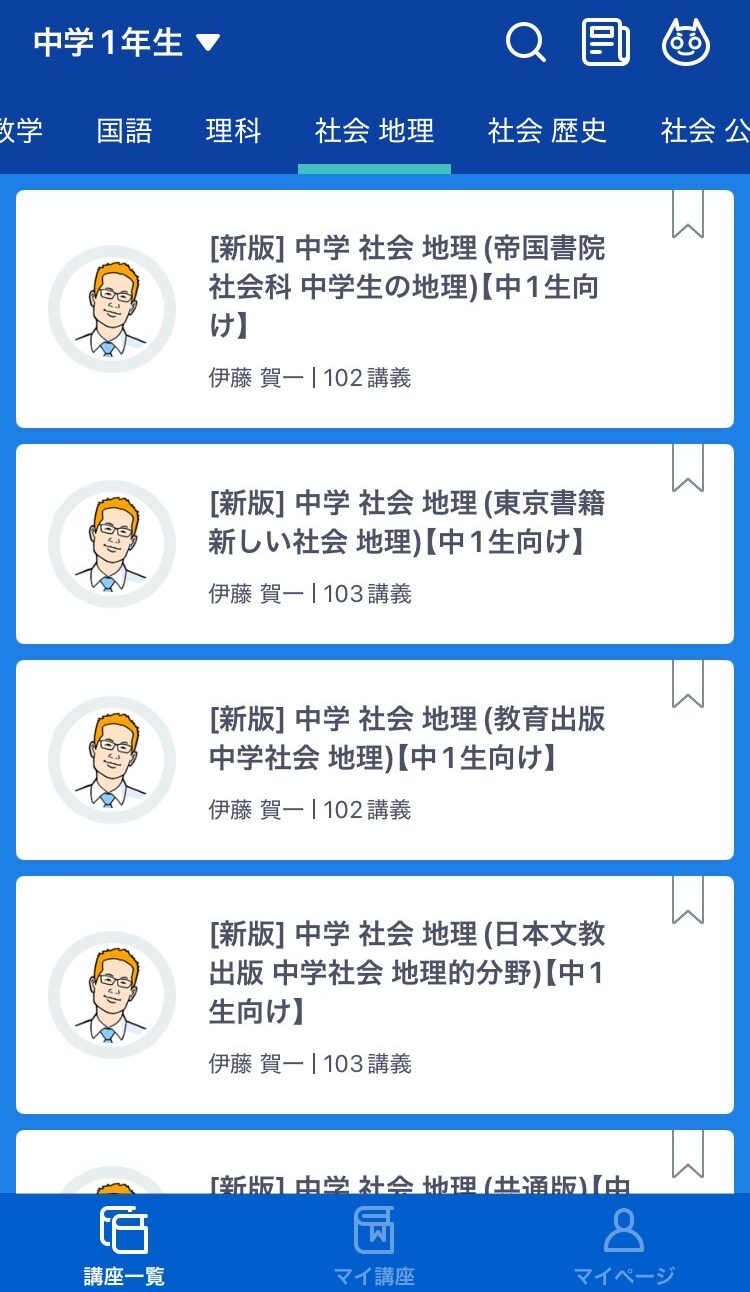Bookmark the 帝国書院 course

coord(688,215)
